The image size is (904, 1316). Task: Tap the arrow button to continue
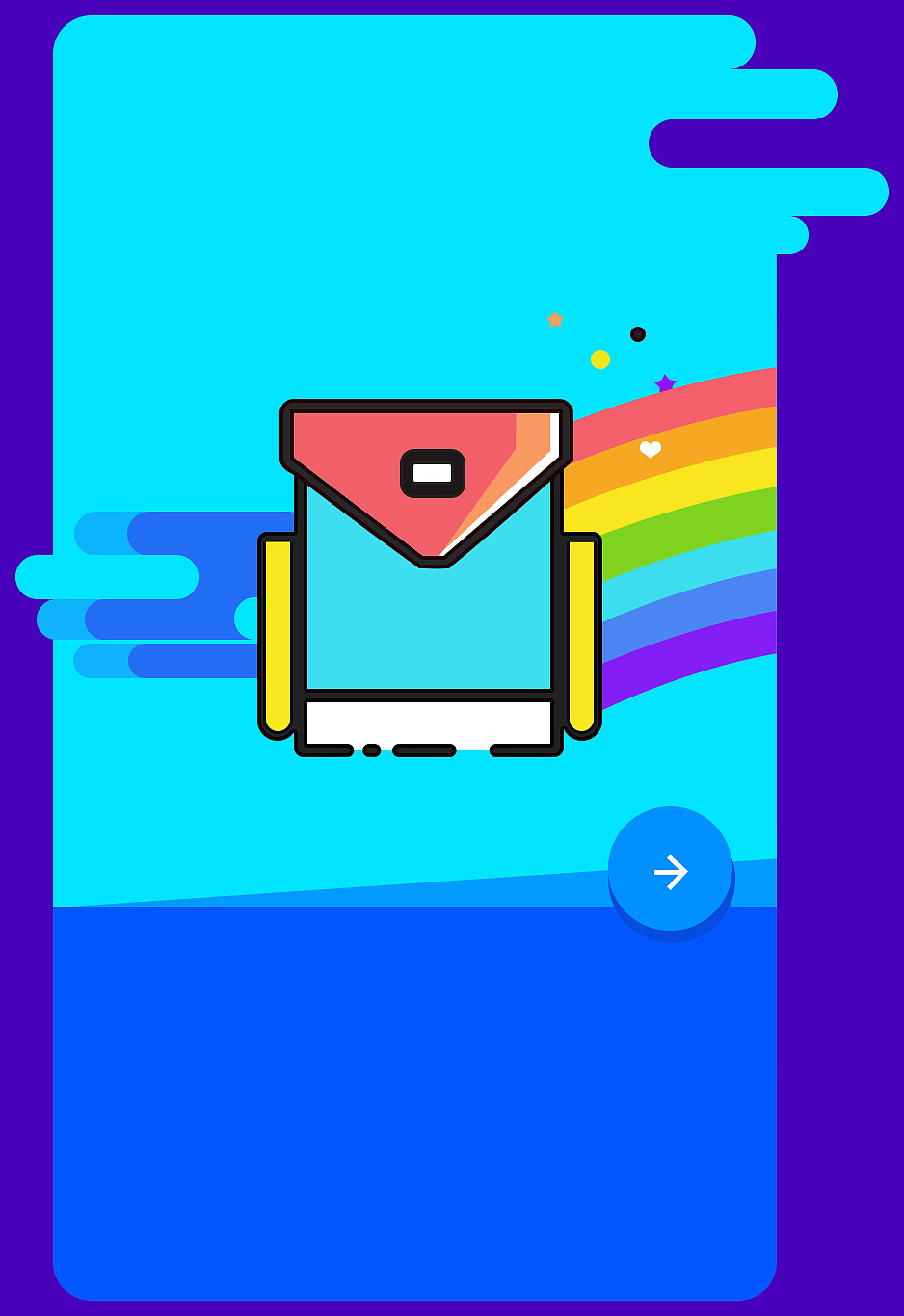[x=671, y=871]
